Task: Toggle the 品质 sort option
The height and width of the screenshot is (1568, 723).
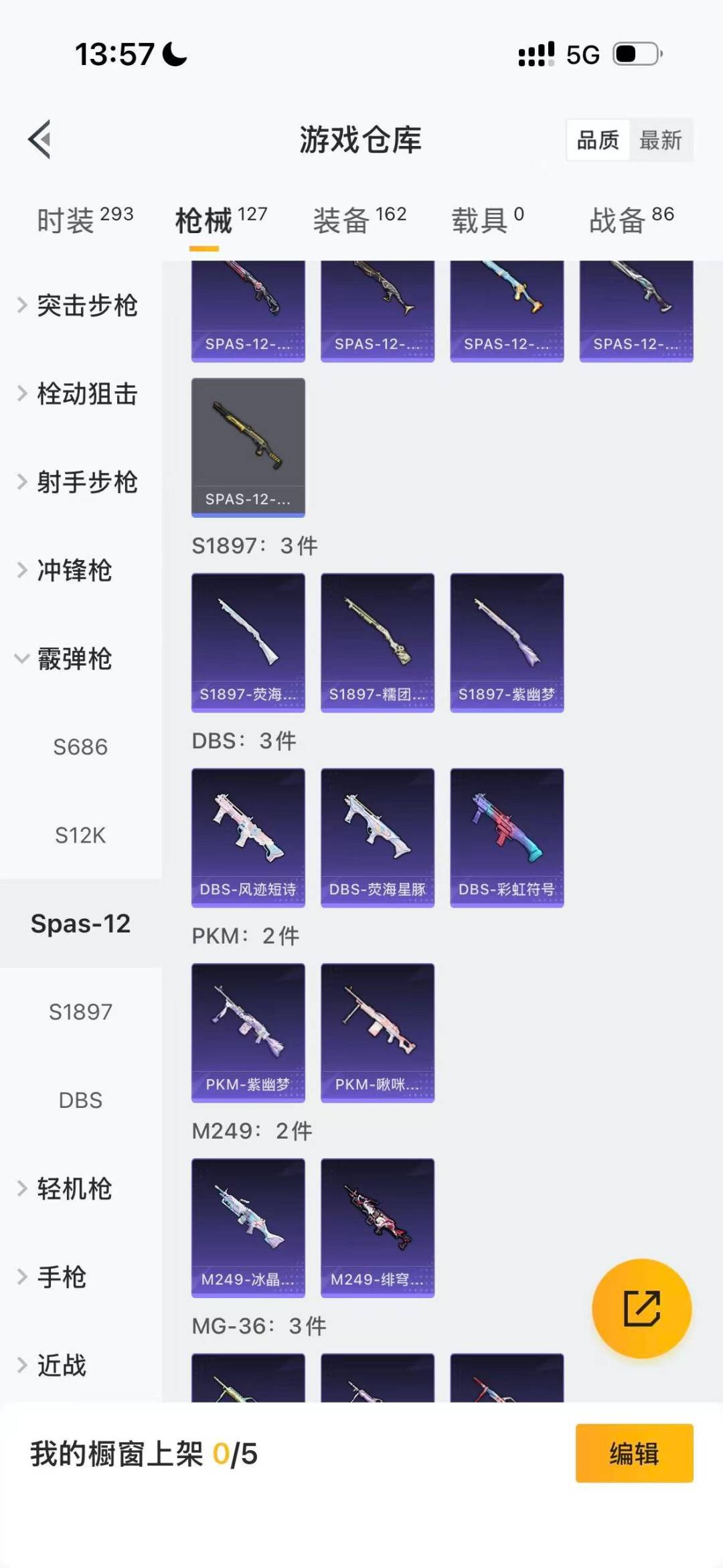Action: pyautogui.click(x=598, y=140)
